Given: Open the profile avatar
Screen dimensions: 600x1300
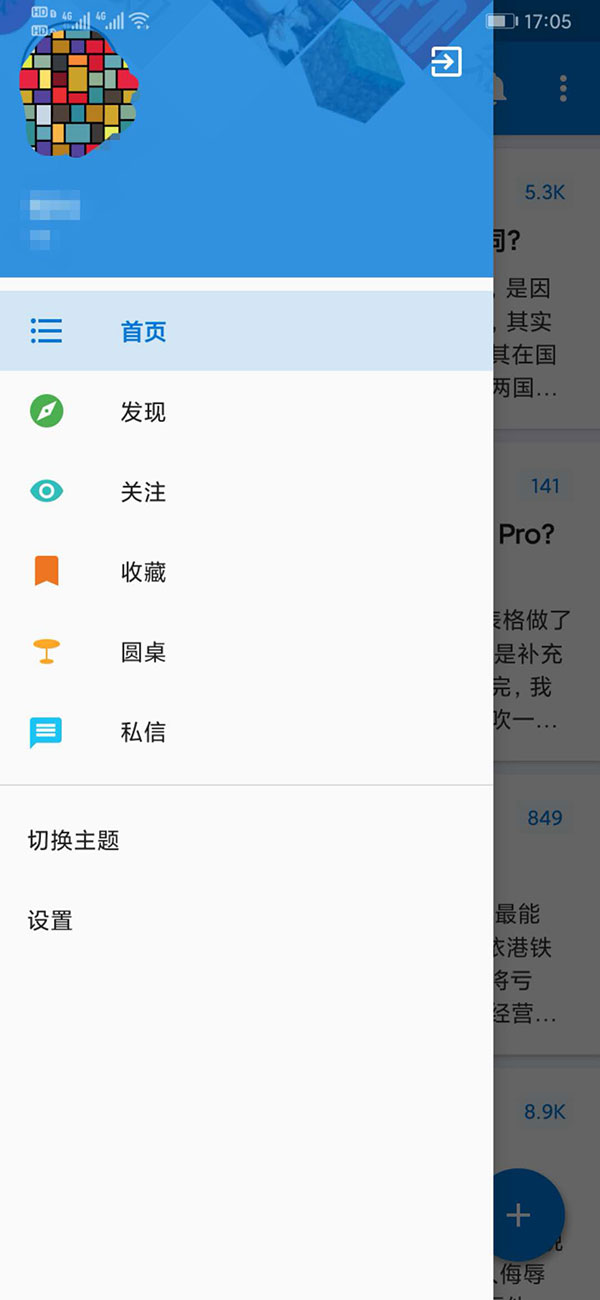Looking at the screenshot, I should pyautogui.click(x=78, y=92).
